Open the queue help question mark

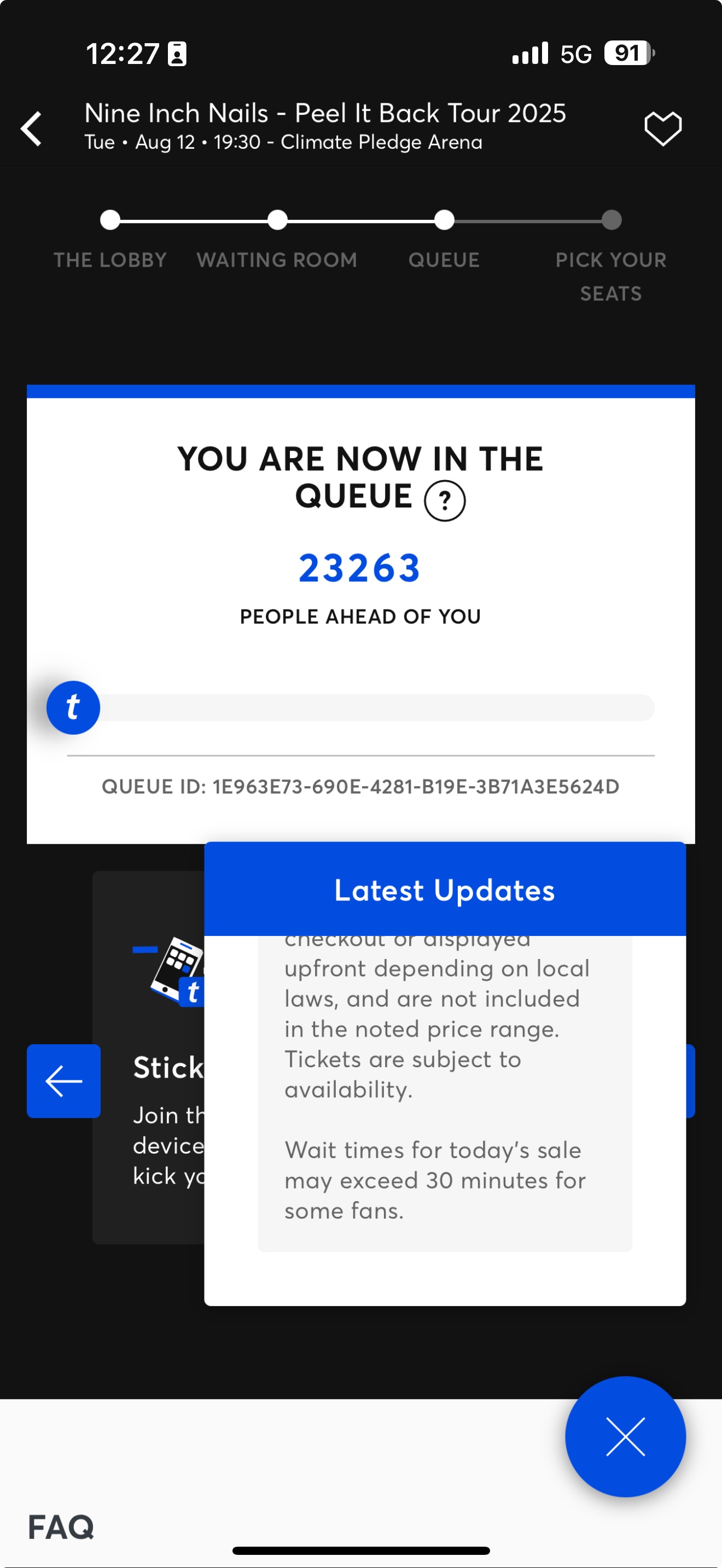pos(444,501)
